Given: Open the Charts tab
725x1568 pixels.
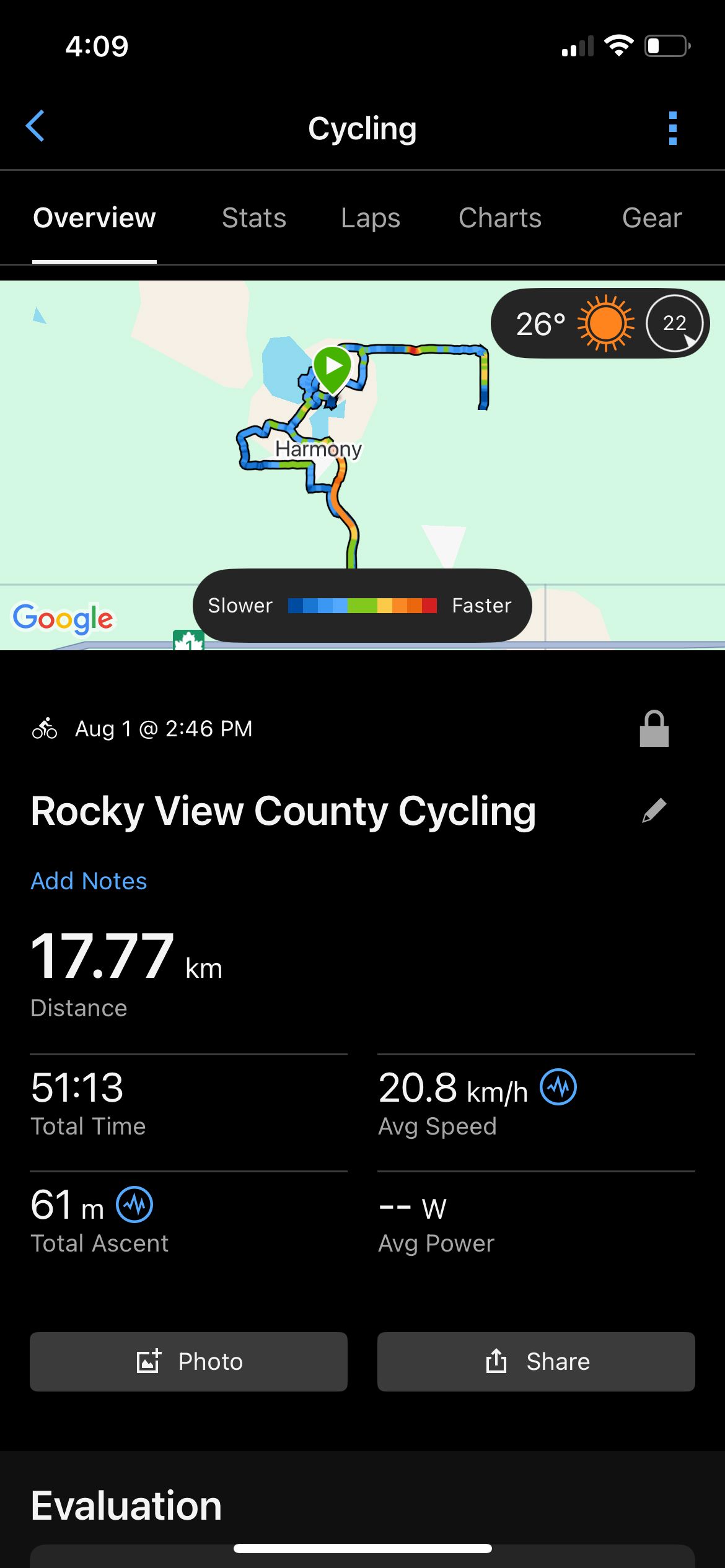Looking at the screenshot, I should (500, 218).
